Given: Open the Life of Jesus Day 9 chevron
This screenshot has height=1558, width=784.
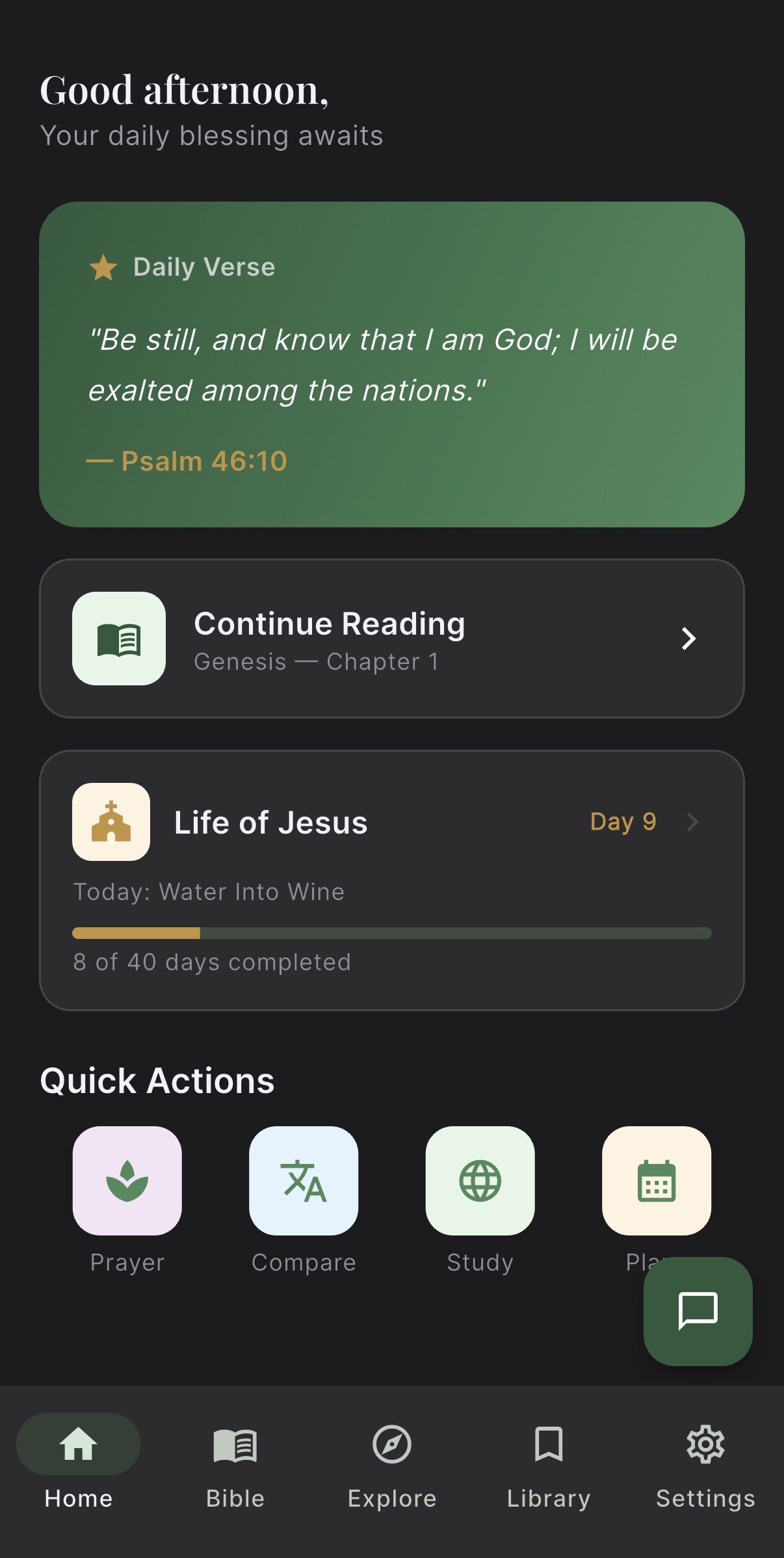Looking at the screenshot, I should (693, 821).
